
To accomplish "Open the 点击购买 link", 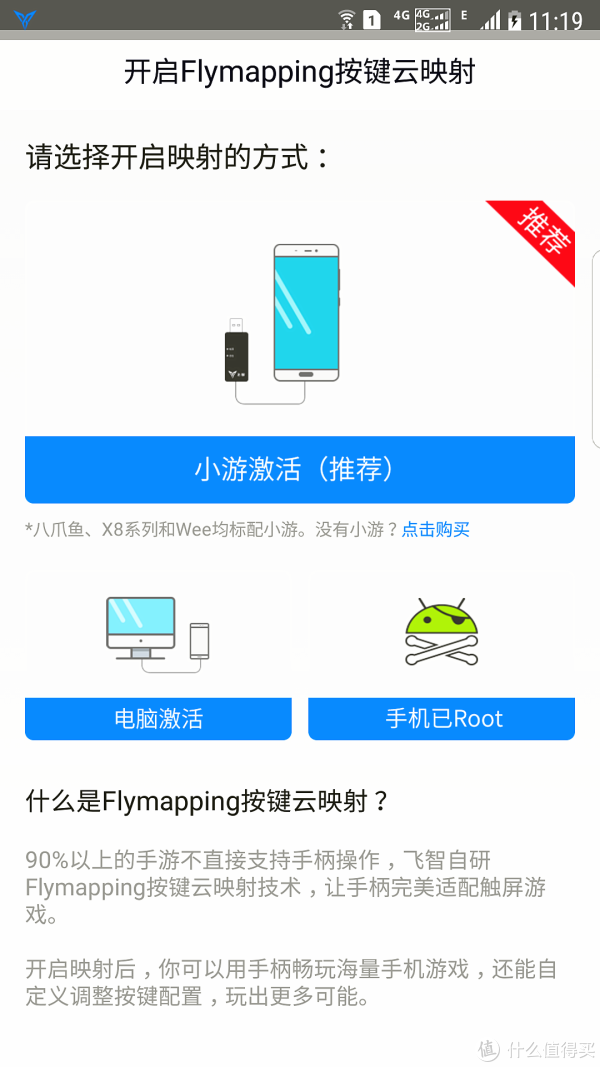I will (x=435, y=530).
